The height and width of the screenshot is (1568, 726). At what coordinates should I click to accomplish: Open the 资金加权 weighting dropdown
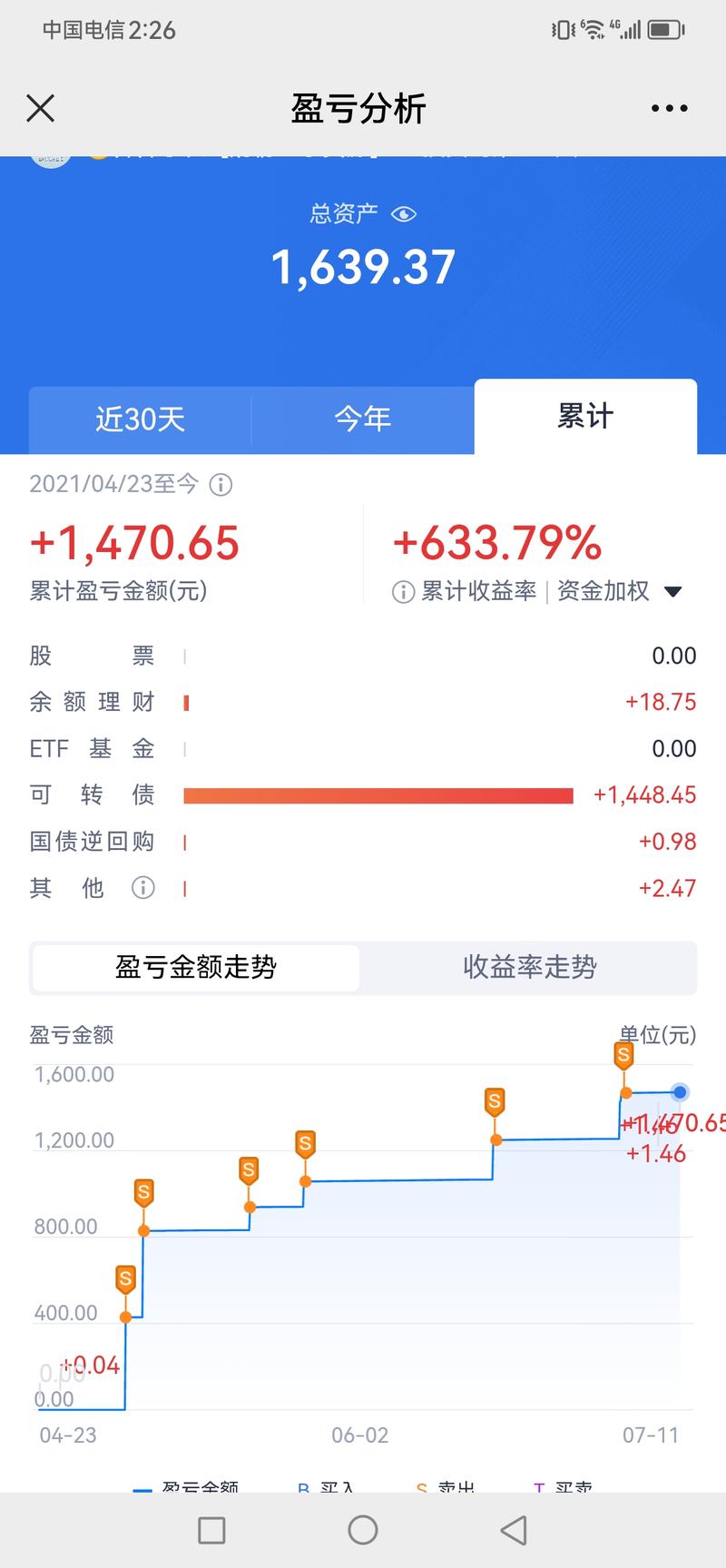[x=672, y=591]
